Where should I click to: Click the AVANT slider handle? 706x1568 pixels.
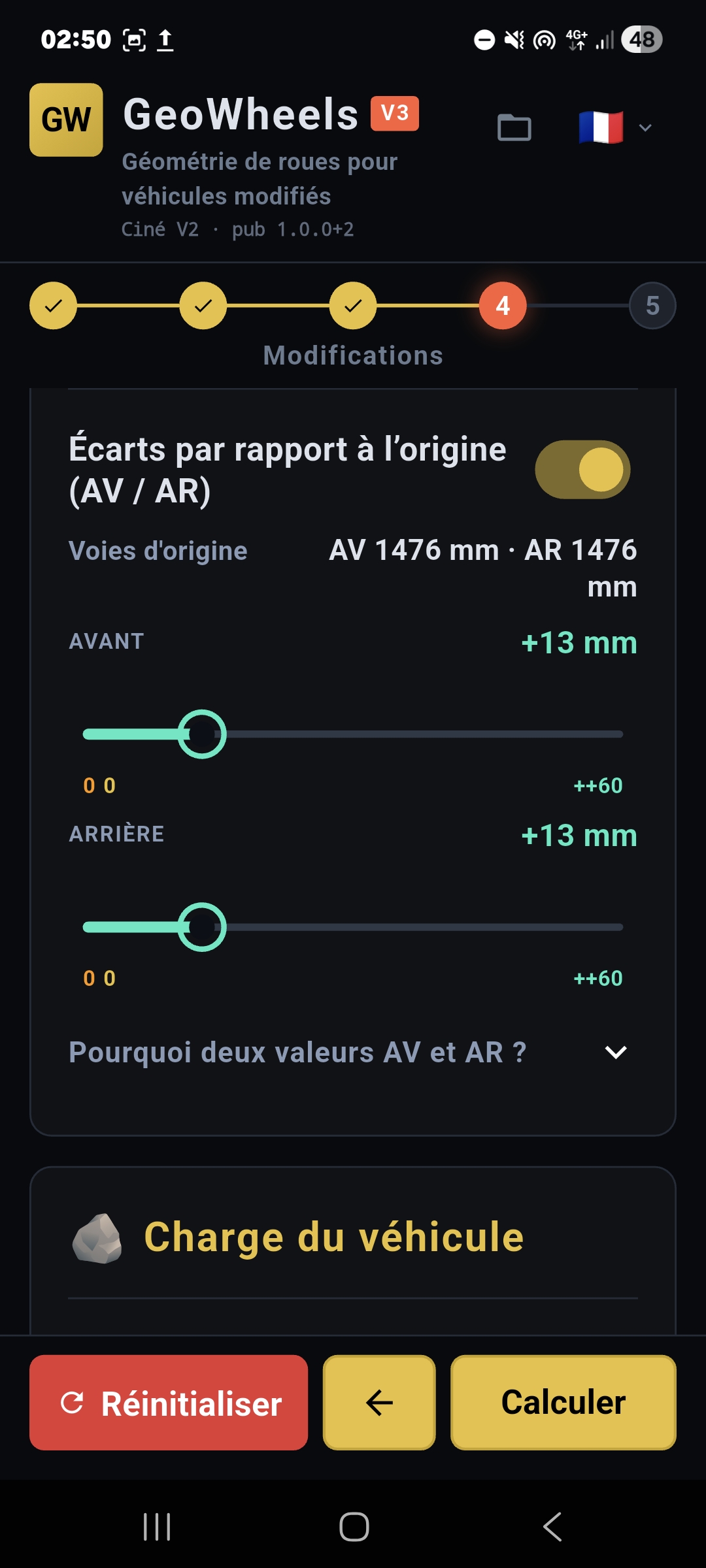203,734
